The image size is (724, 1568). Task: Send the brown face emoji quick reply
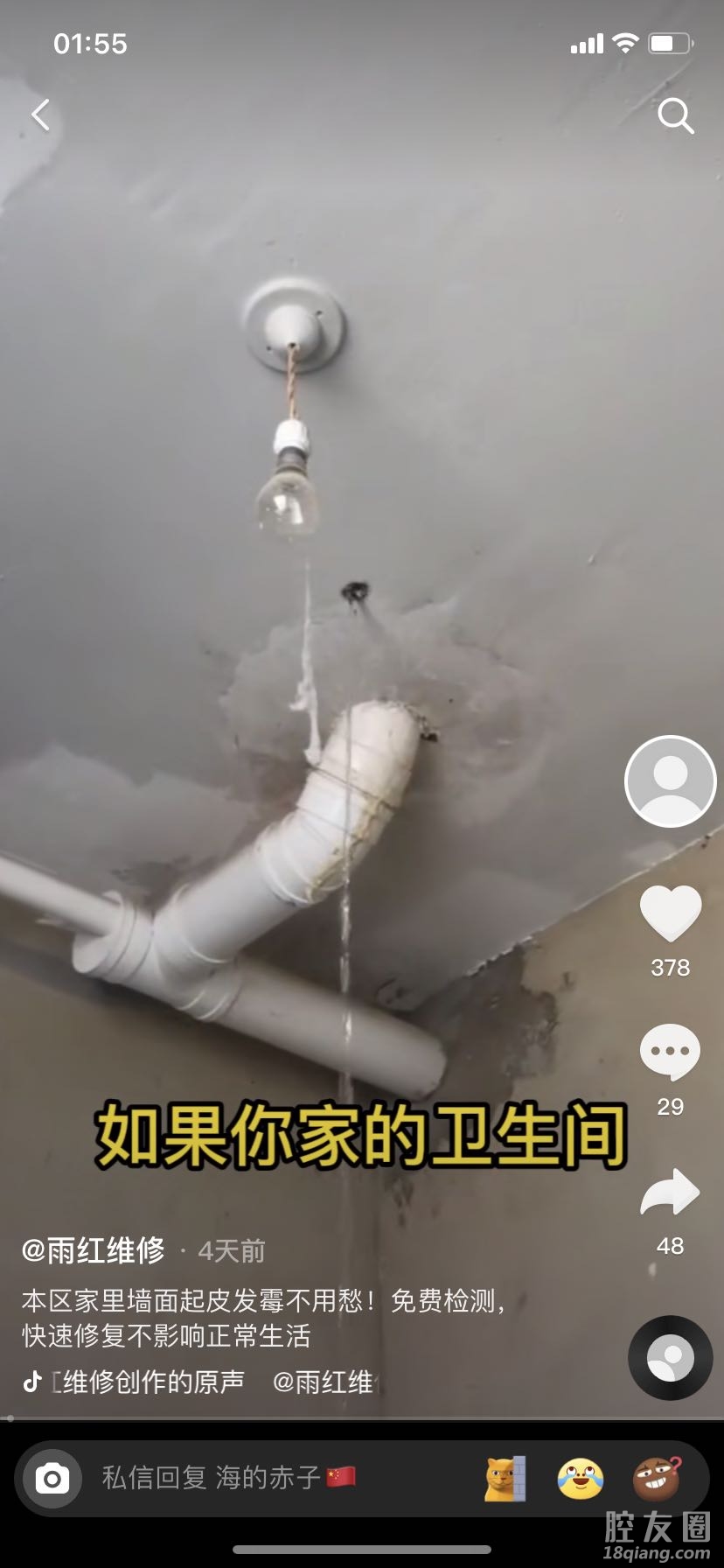tap(657, 1479)
